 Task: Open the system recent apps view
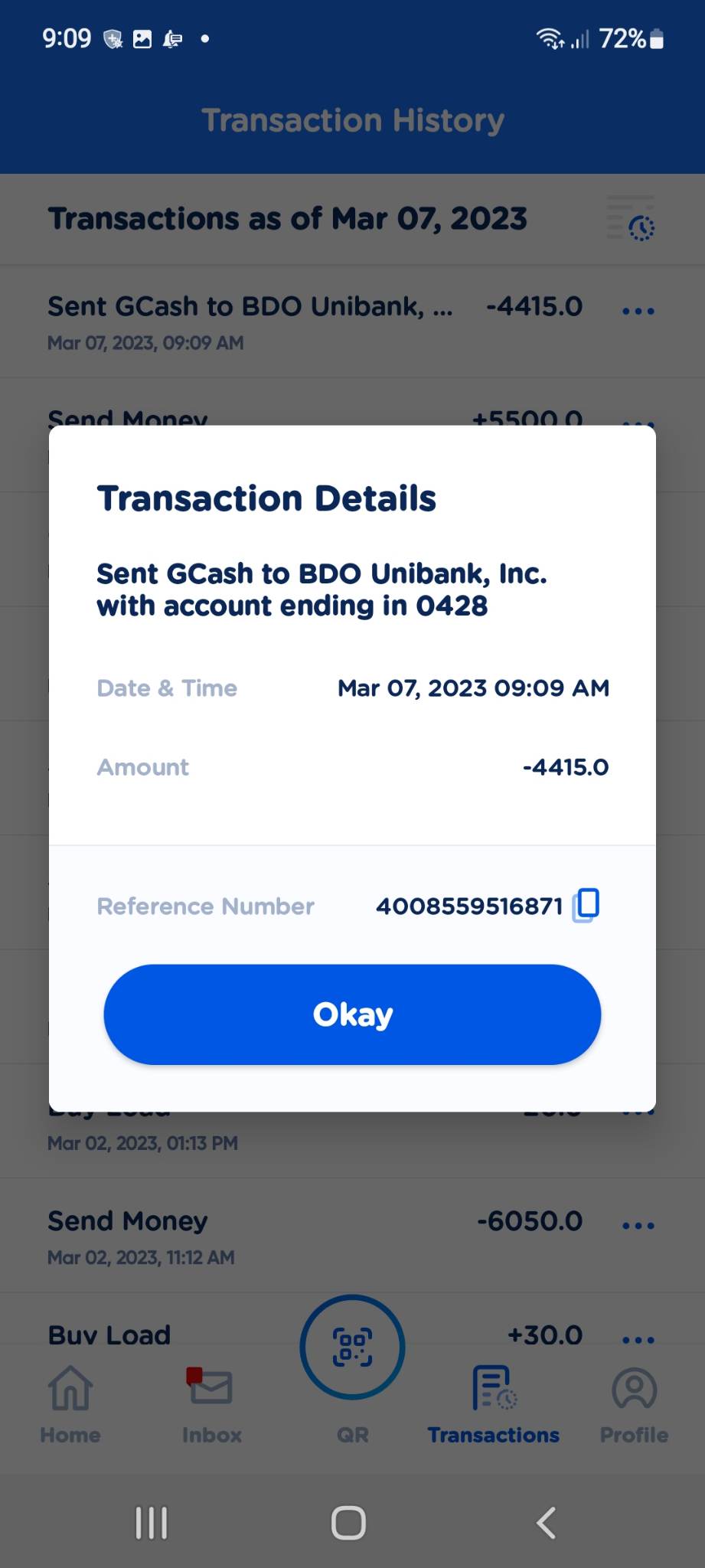point(152,1523)
